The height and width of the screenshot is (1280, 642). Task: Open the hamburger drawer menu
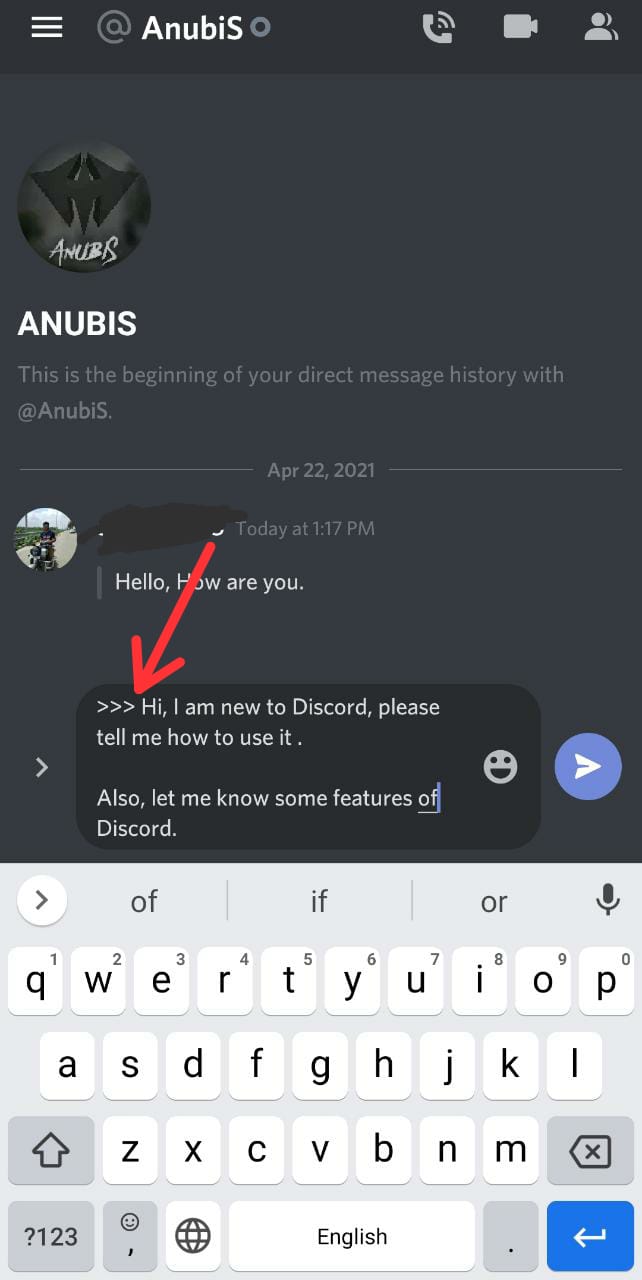click(47, 28)
